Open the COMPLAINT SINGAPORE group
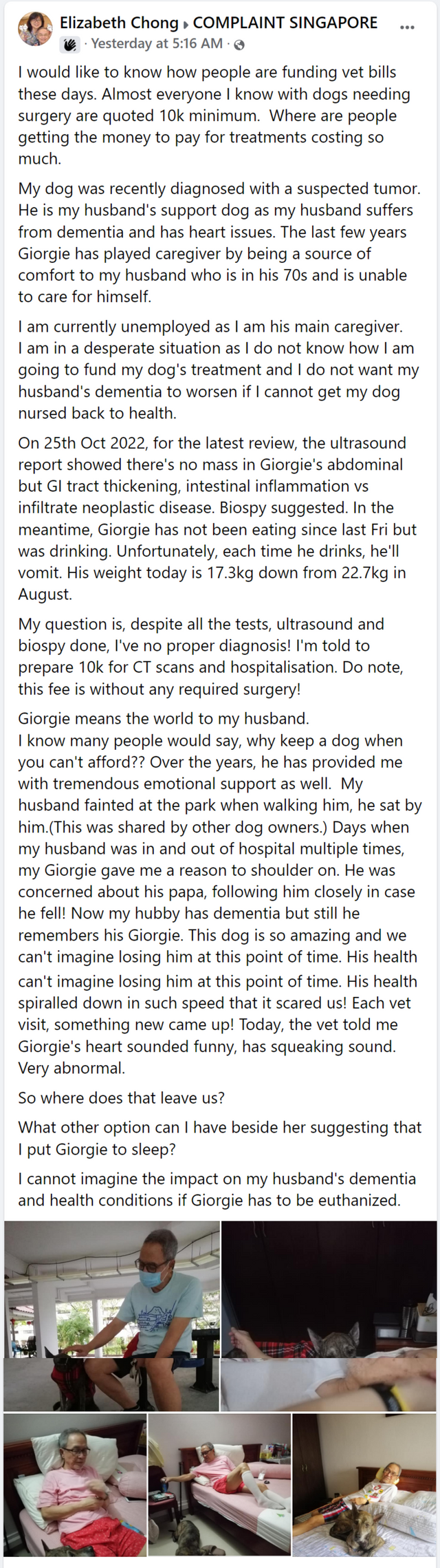 pos(285,23)
